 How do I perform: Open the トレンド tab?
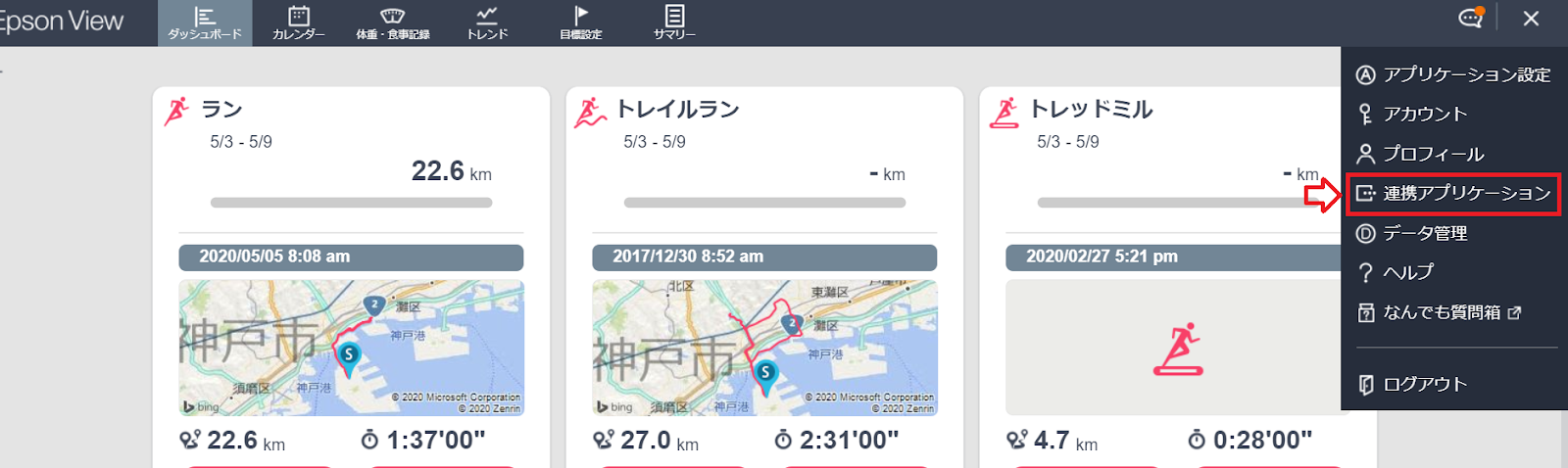(487, 23)
